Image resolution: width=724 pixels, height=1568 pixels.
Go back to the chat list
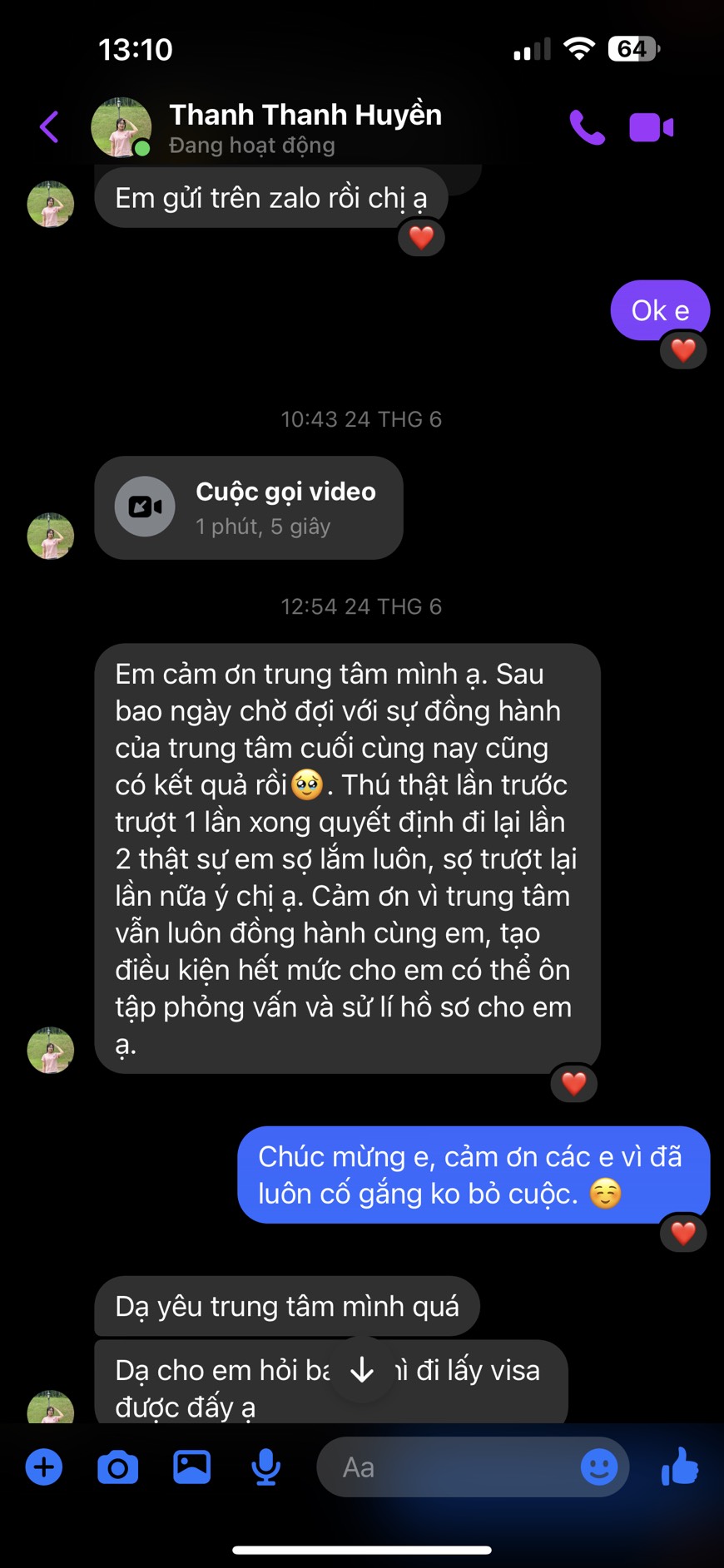point(49,127)
